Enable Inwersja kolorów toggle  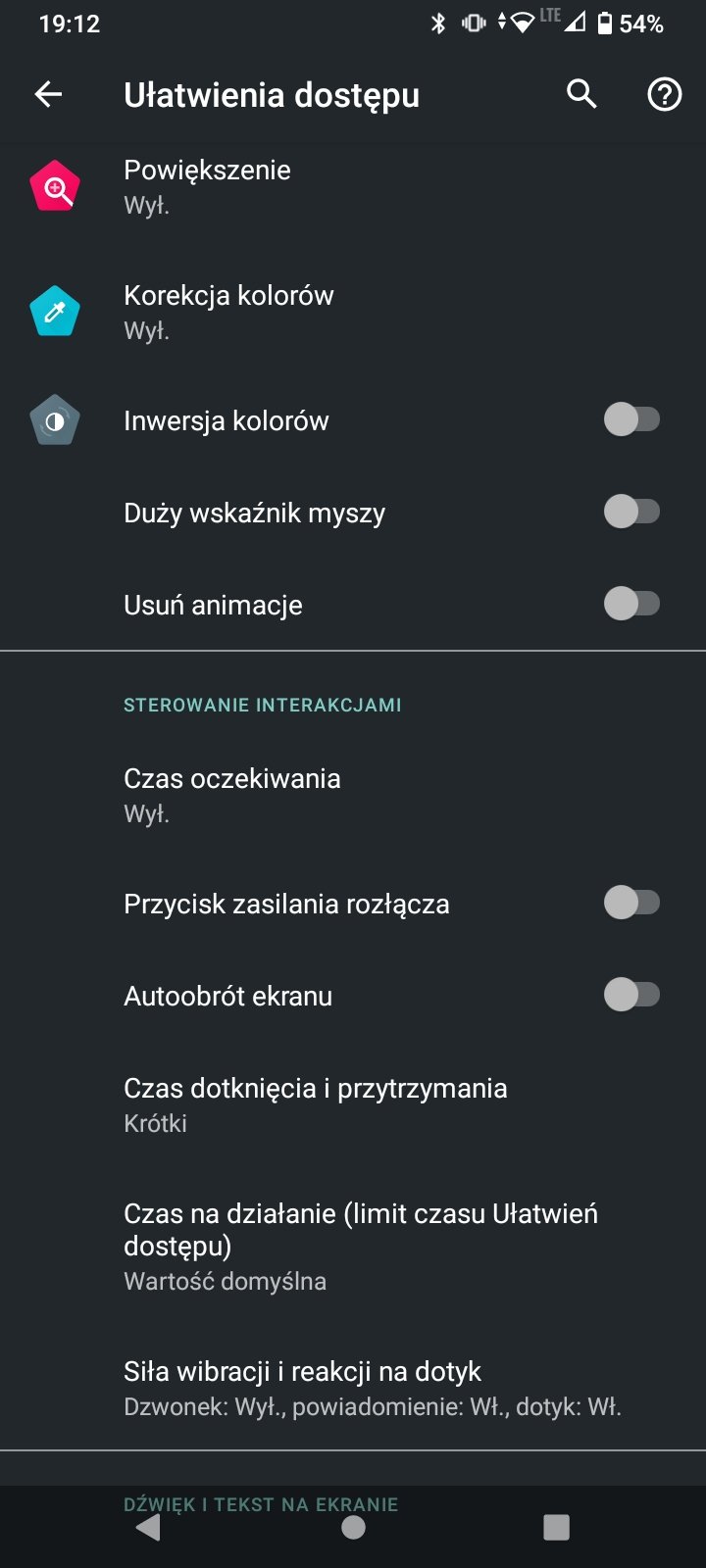(x=631, y=419)
